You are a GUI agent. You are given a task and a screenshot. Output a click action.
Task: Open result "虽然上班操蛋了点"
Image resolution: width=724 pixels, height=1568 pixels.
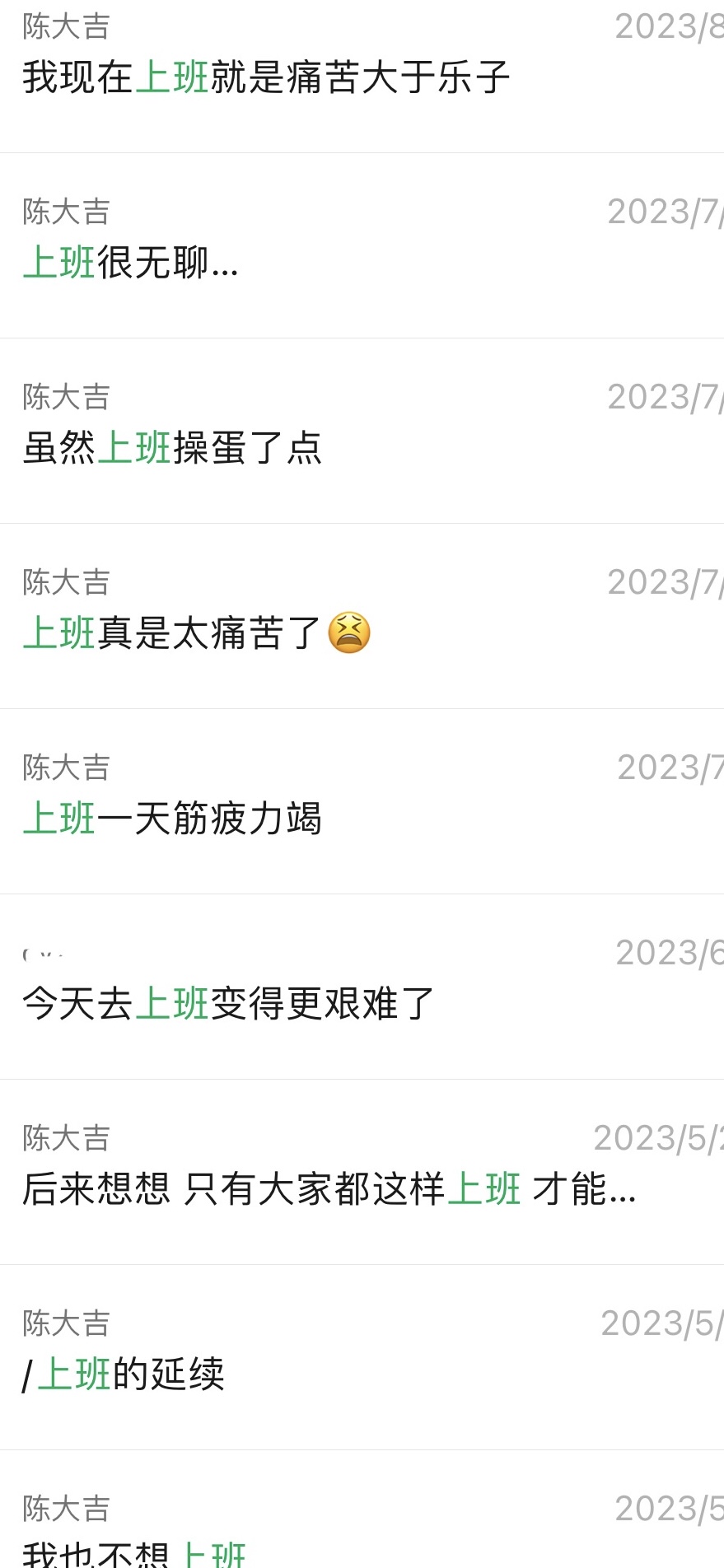coord(172,449)
